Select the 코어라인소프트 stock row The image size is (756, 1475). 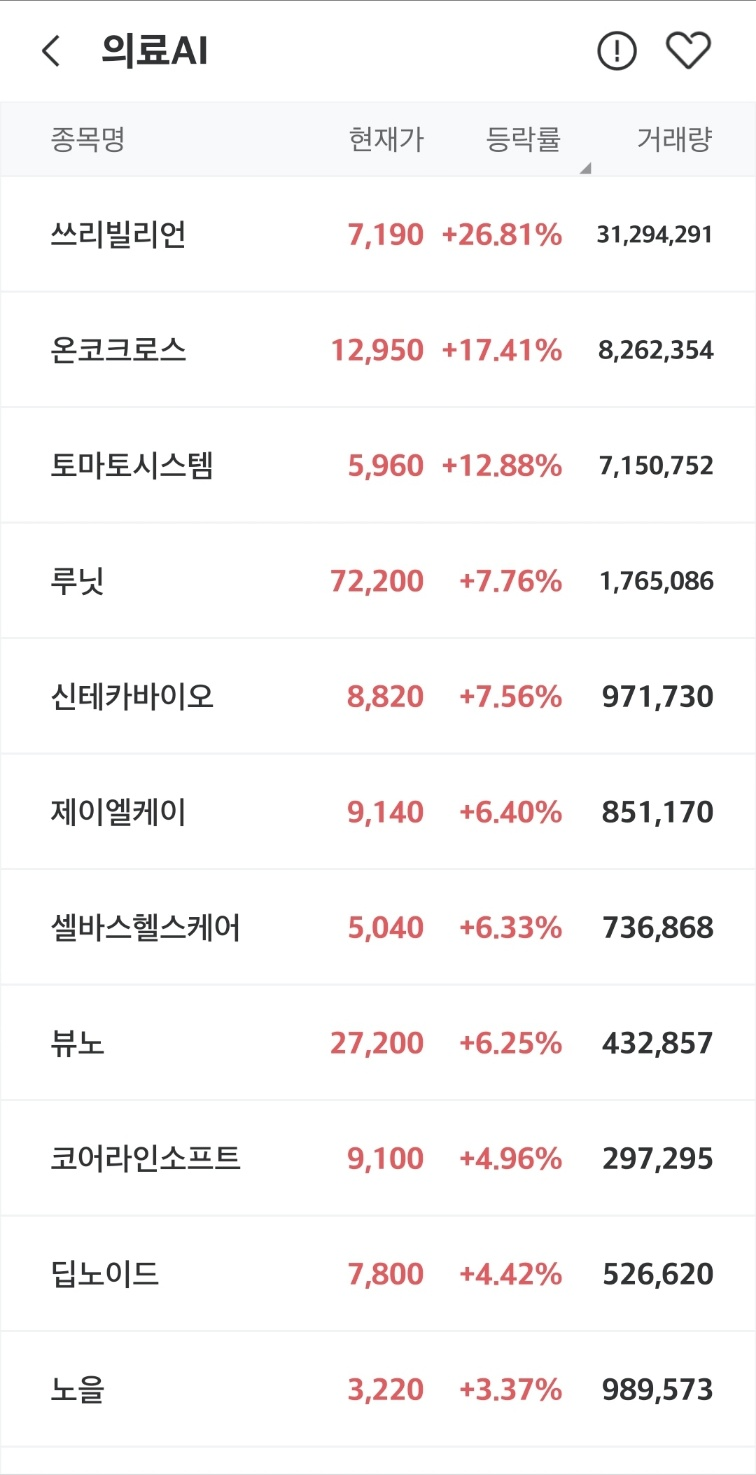(x=378, y=1159)
